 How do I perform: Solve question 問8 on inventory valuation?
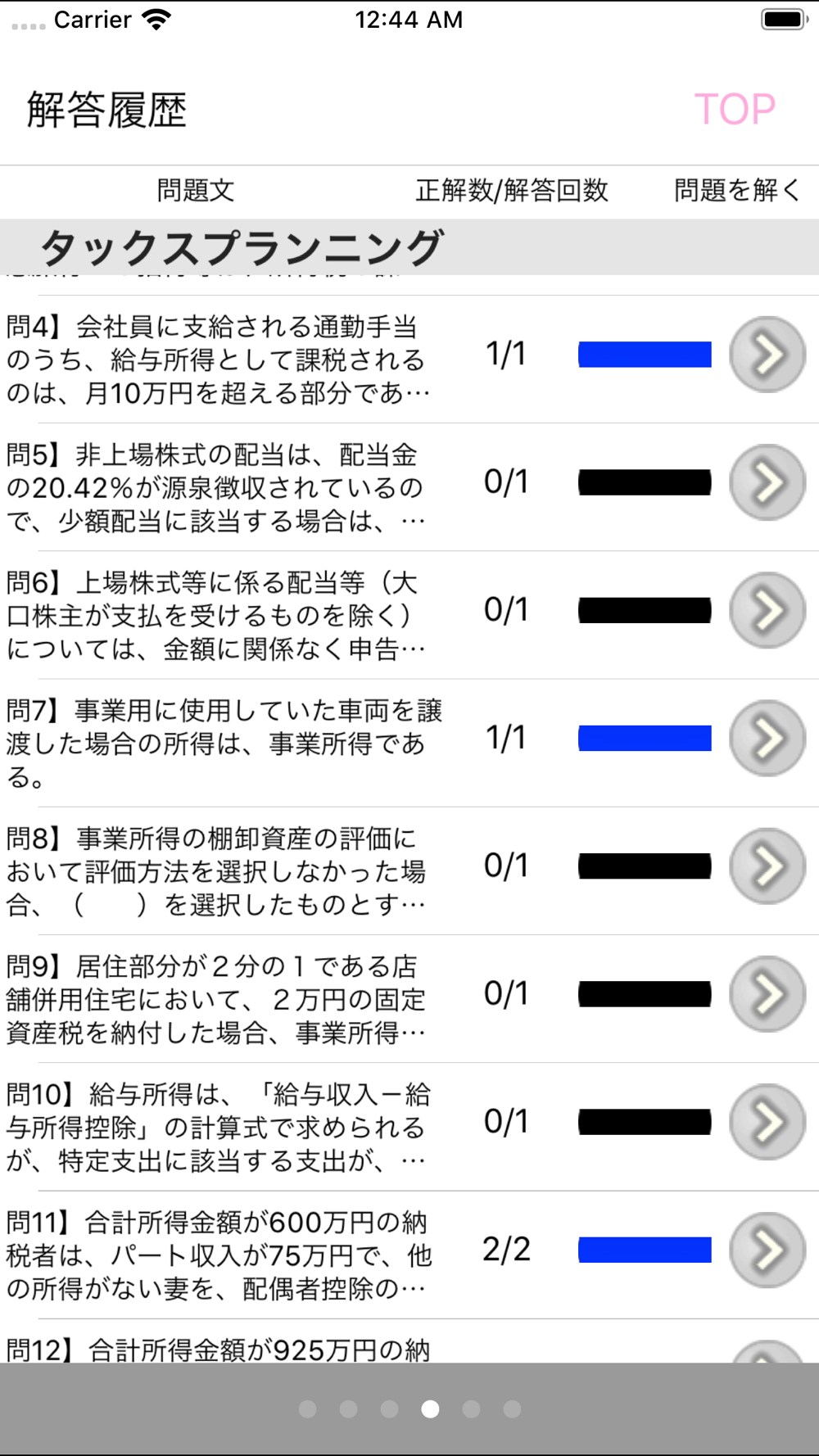pyautogui.click(x=767, y=866)
